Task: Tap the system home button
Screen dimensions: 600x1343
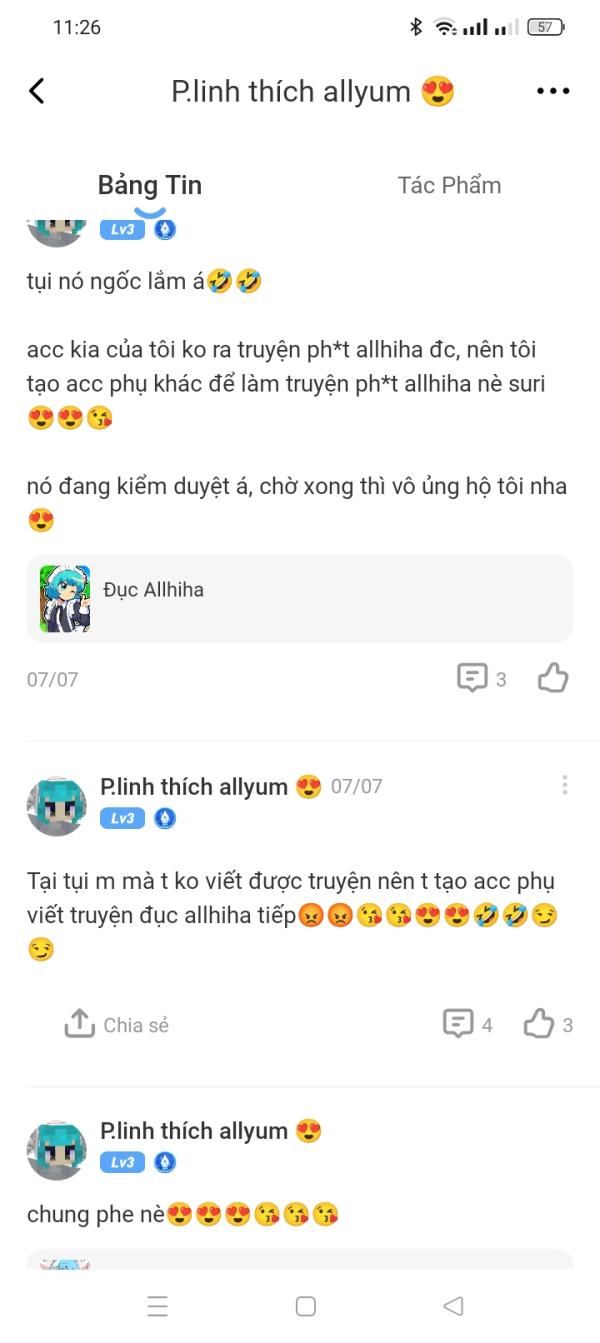Action: pyautogui.click(x=306, y=1306)
